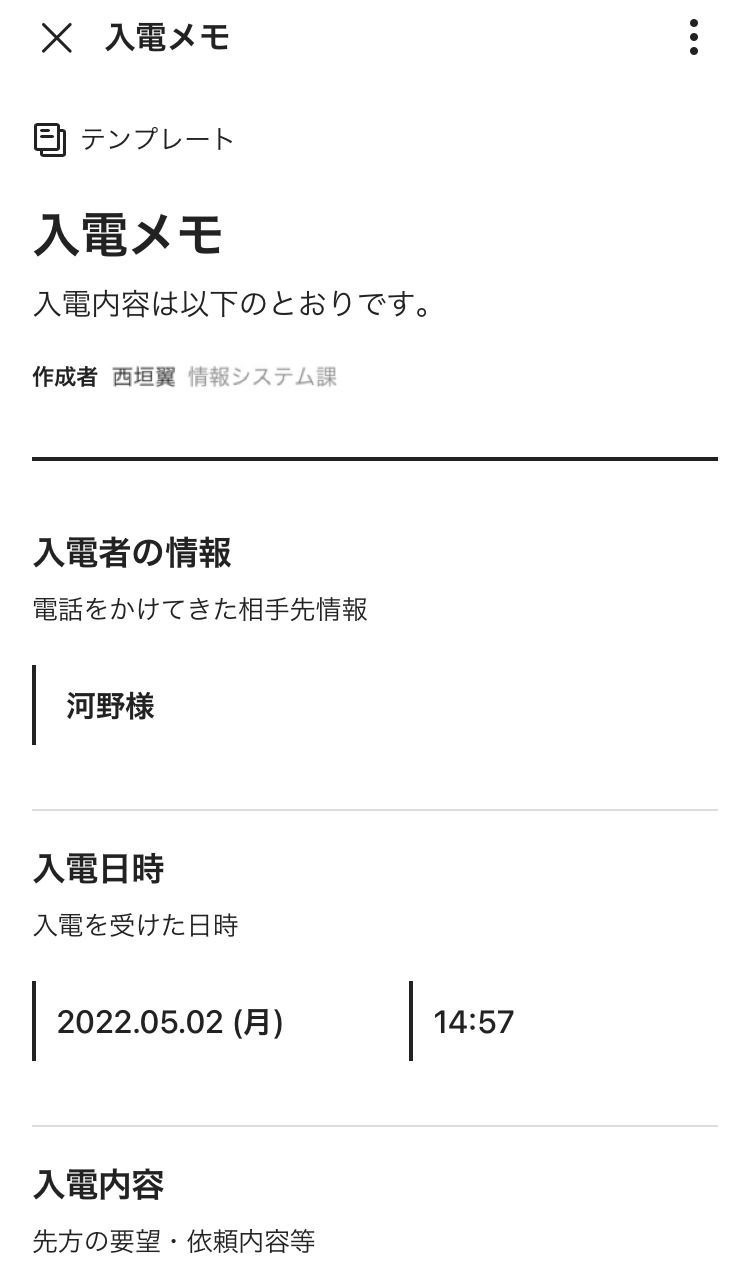Open the three-dot overflow menu
Viewport: 750px width, 1287px height.
pyautogui.click(x=693, y=38)
